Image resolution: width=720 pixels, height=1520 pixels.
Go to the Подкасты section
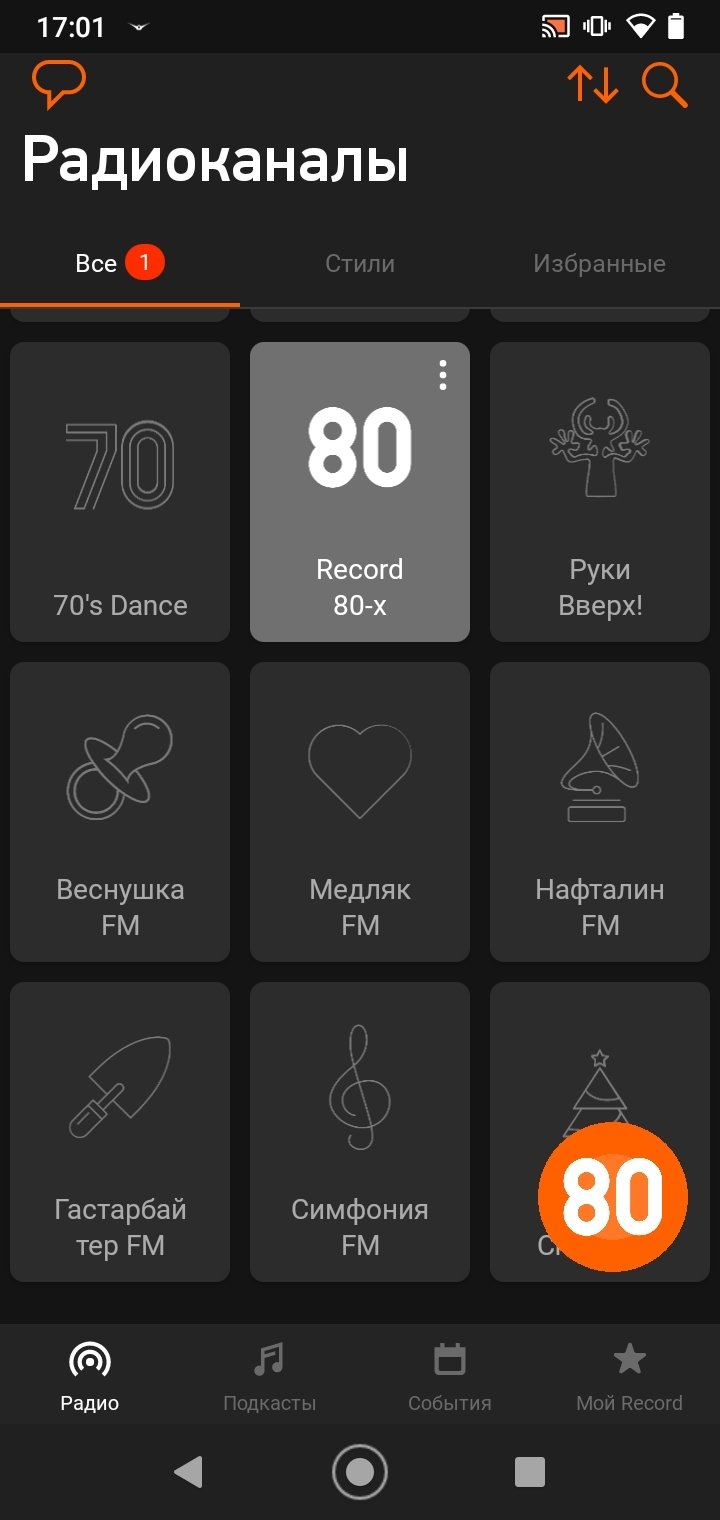click(269, 1376)
